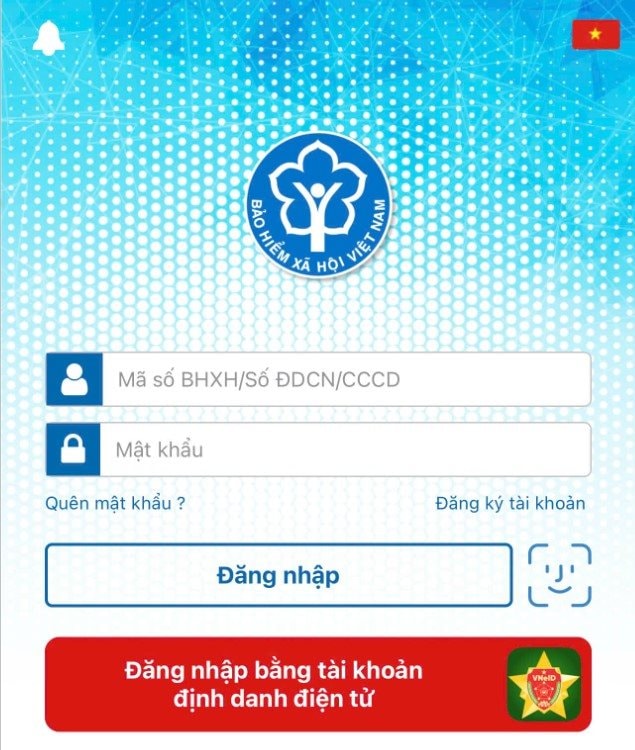Viewport: 635px width, 750px height.
Task: Open Đăng ký tài khoản registration
Action: pyautogui.click(x=510, y=503)
